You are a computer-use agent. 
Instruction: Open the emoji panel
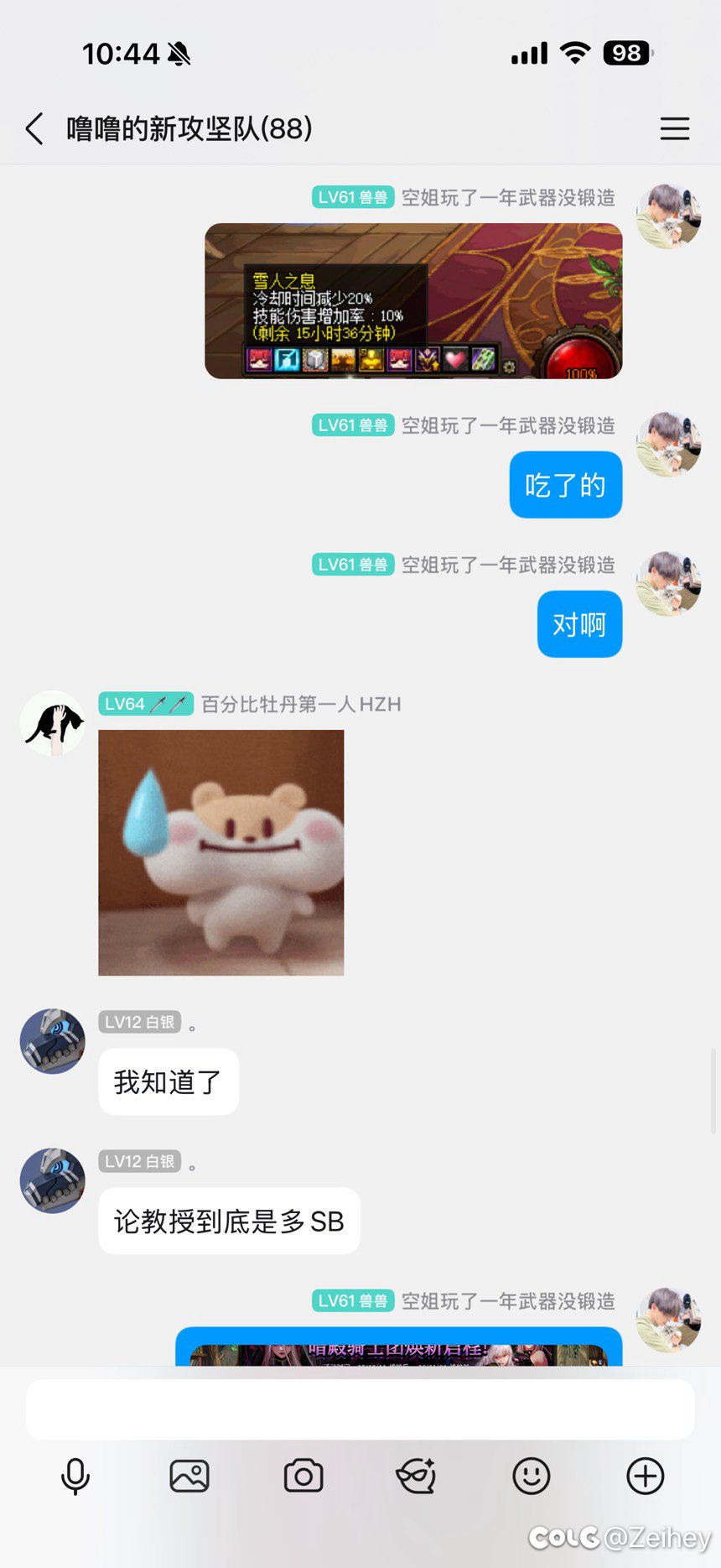(531, 1476)
